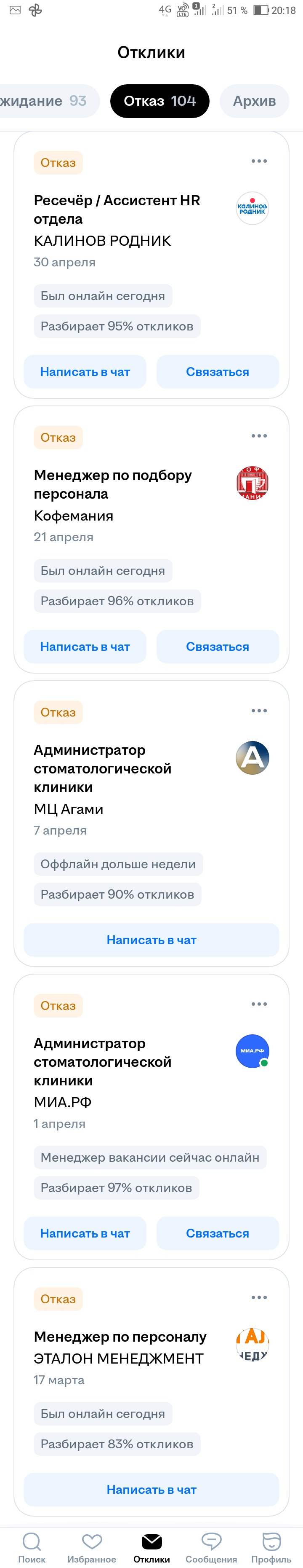The width and height of the screenshot is (303, 1568).
Task: Switch to the Архив tab
Action: [254, 101]
